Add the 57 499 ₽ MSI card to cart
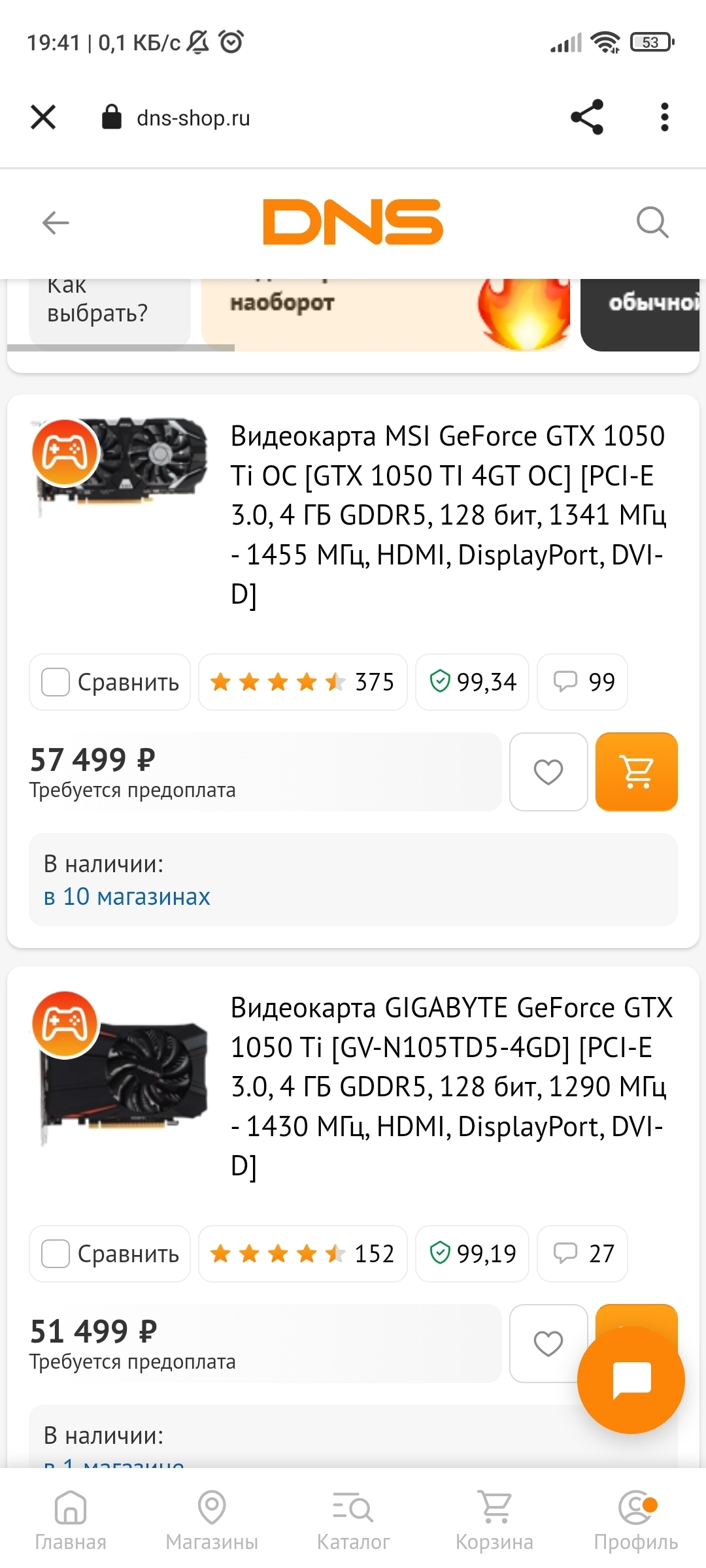The height and width of the screenshot is (1568, 706). coord(637,772)
